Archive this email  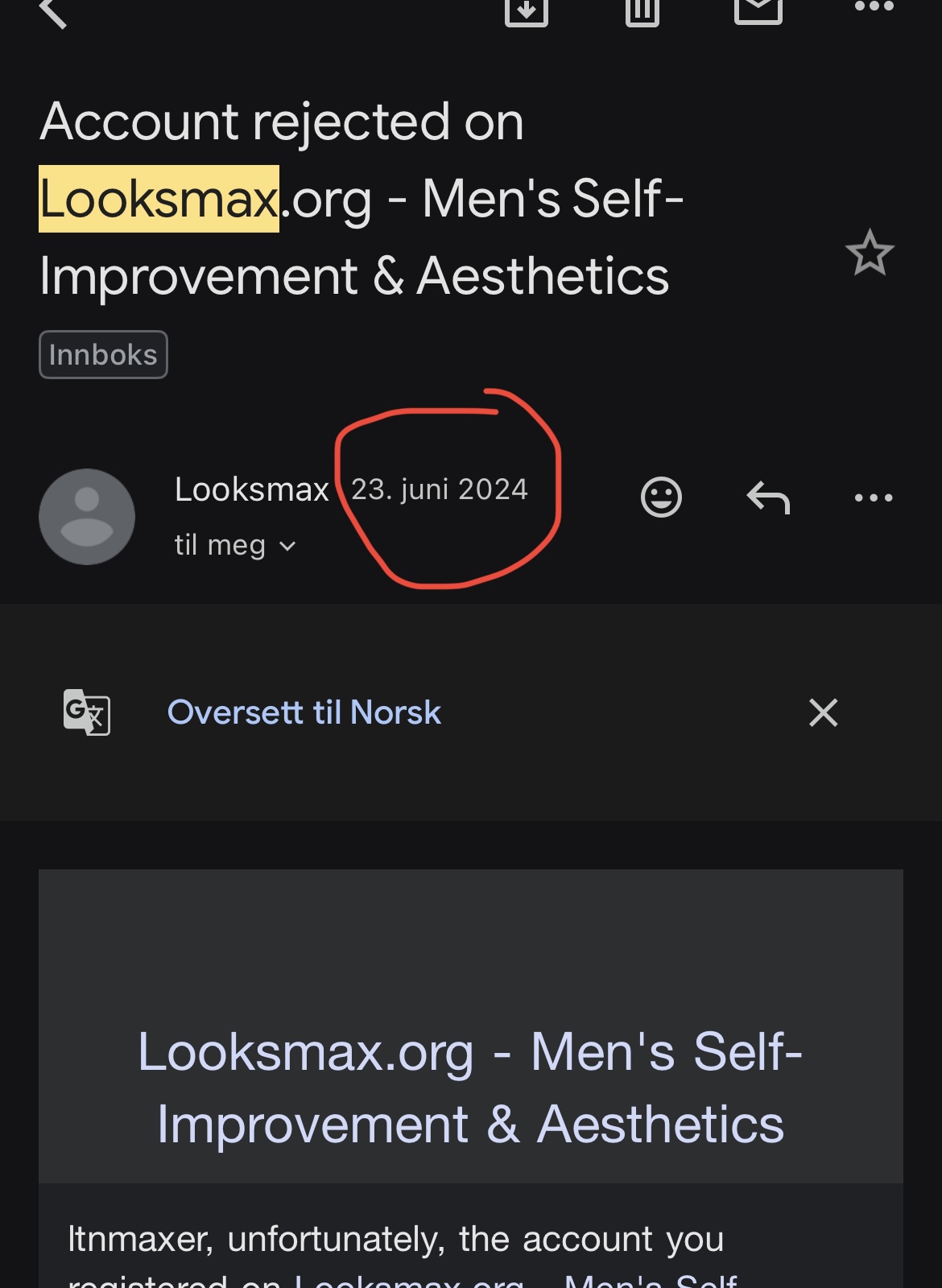pos(527,10)
